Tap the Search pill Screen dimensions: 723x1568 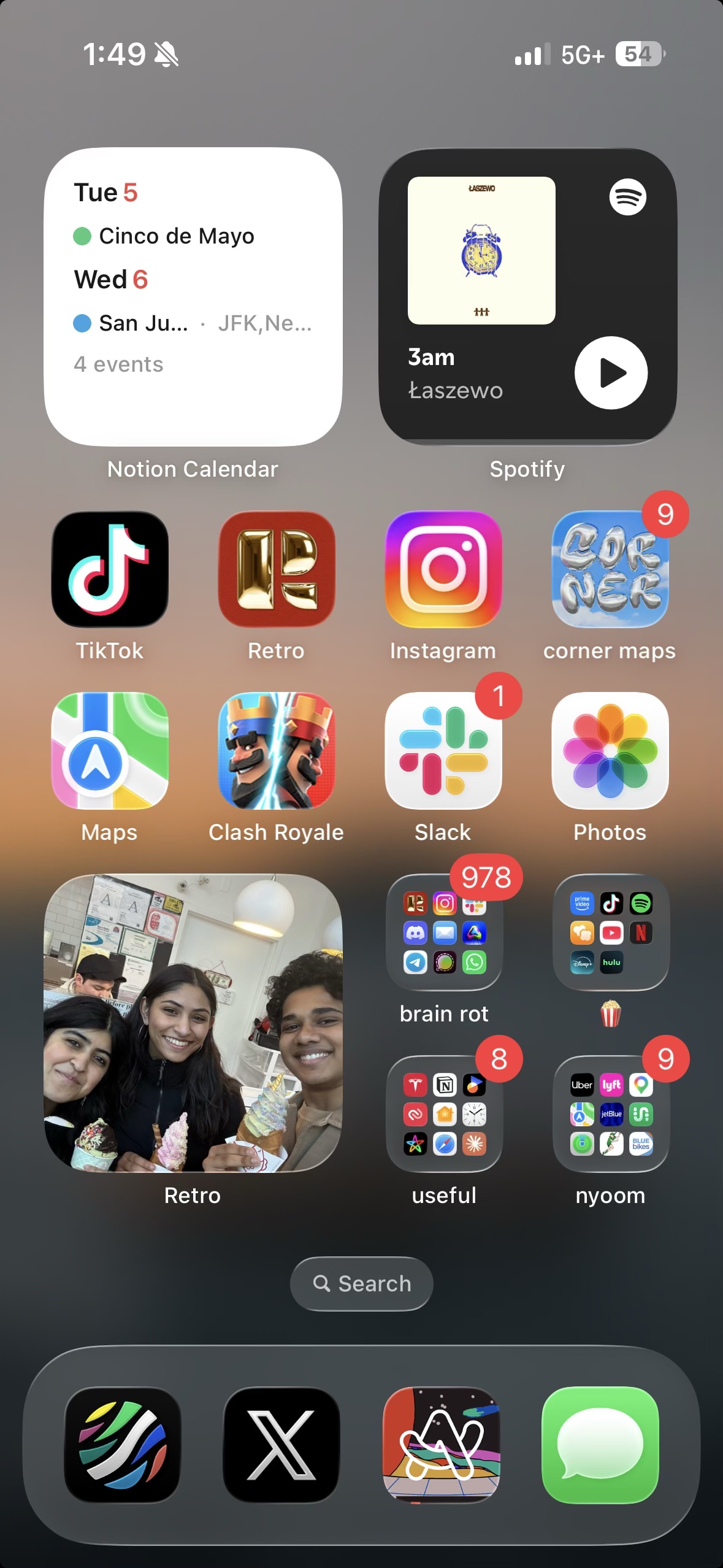pyautogui.click(x=362, y=1283)
